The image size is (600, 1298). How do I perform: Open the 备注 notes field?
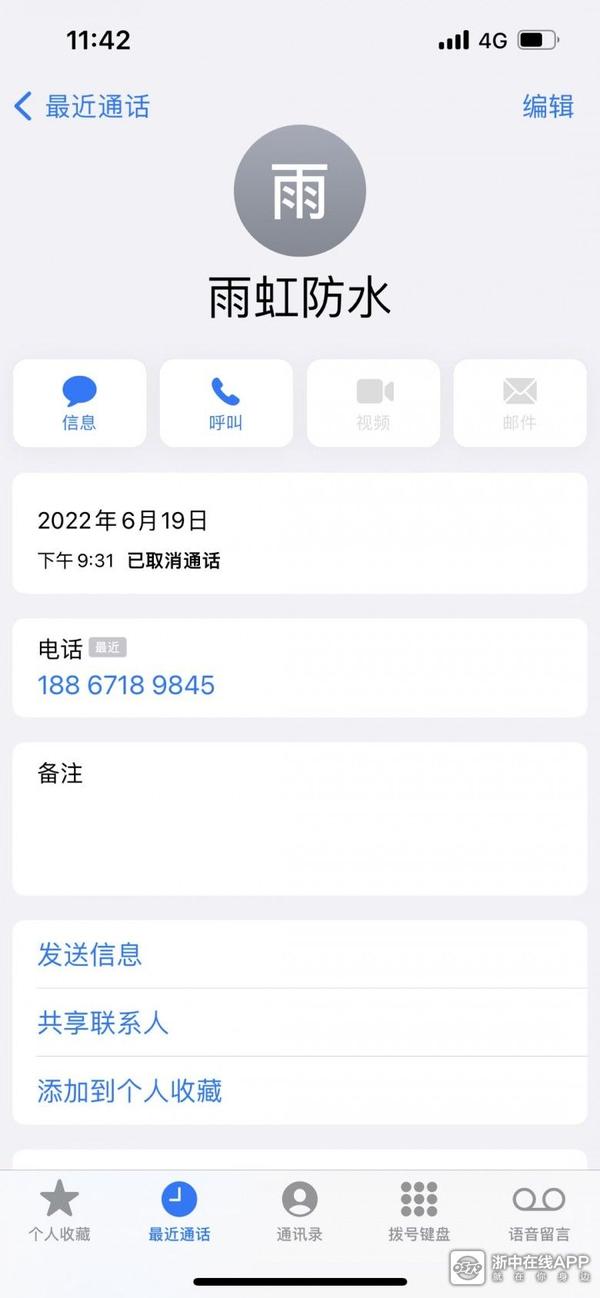coord(300,818)
